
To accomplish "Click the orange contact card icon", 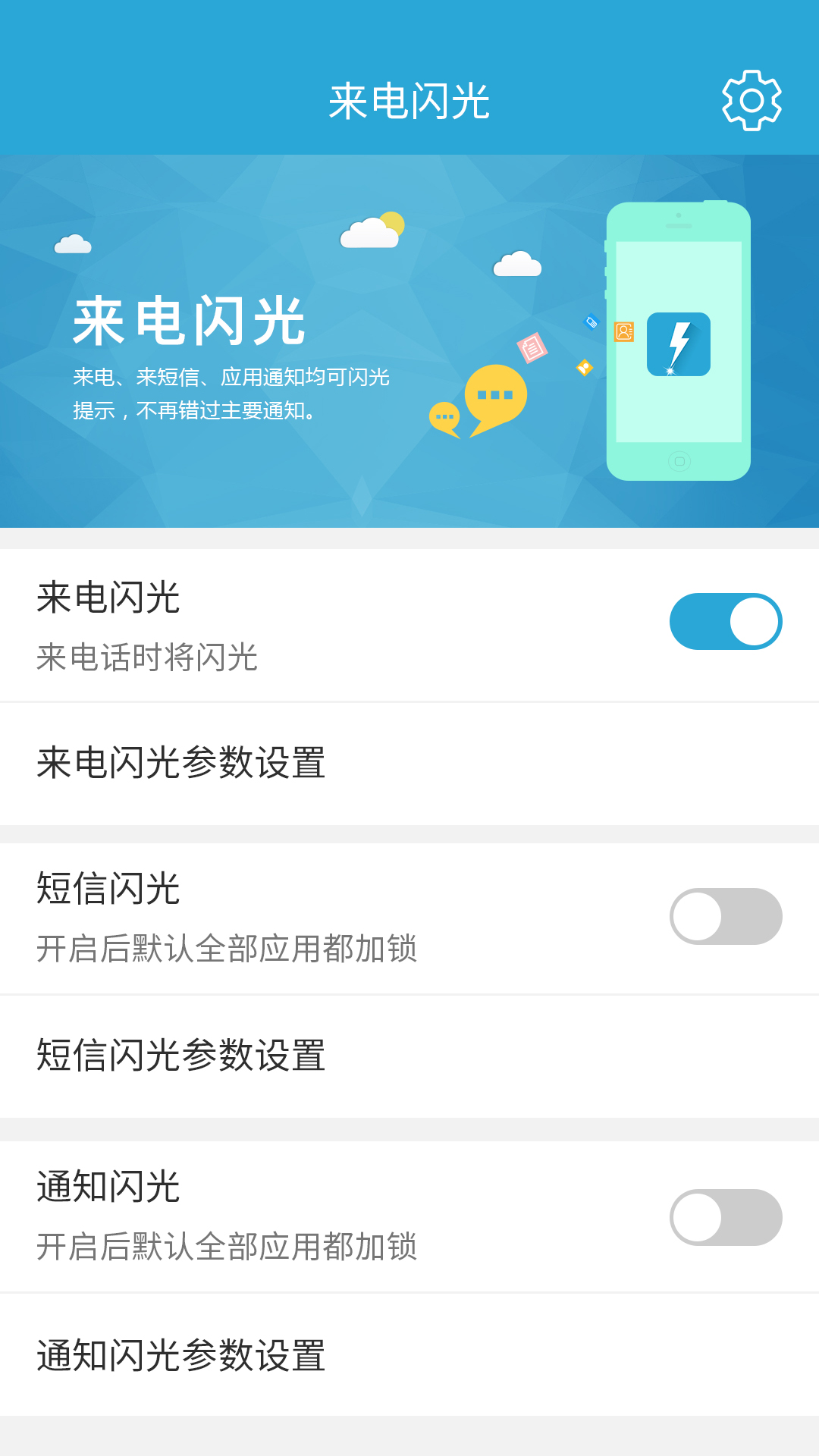I will click(x=623, y=331).
